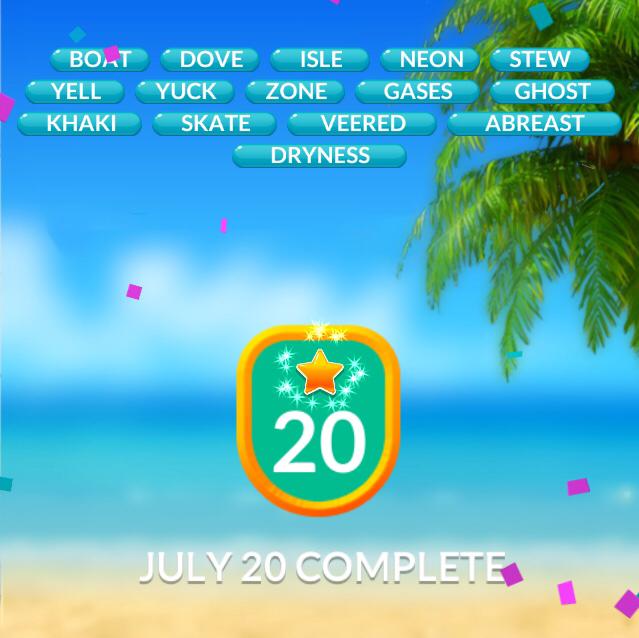Open the definition for DOVE
The width and height of the screenshot is (639, 638).
pos(210,60)
